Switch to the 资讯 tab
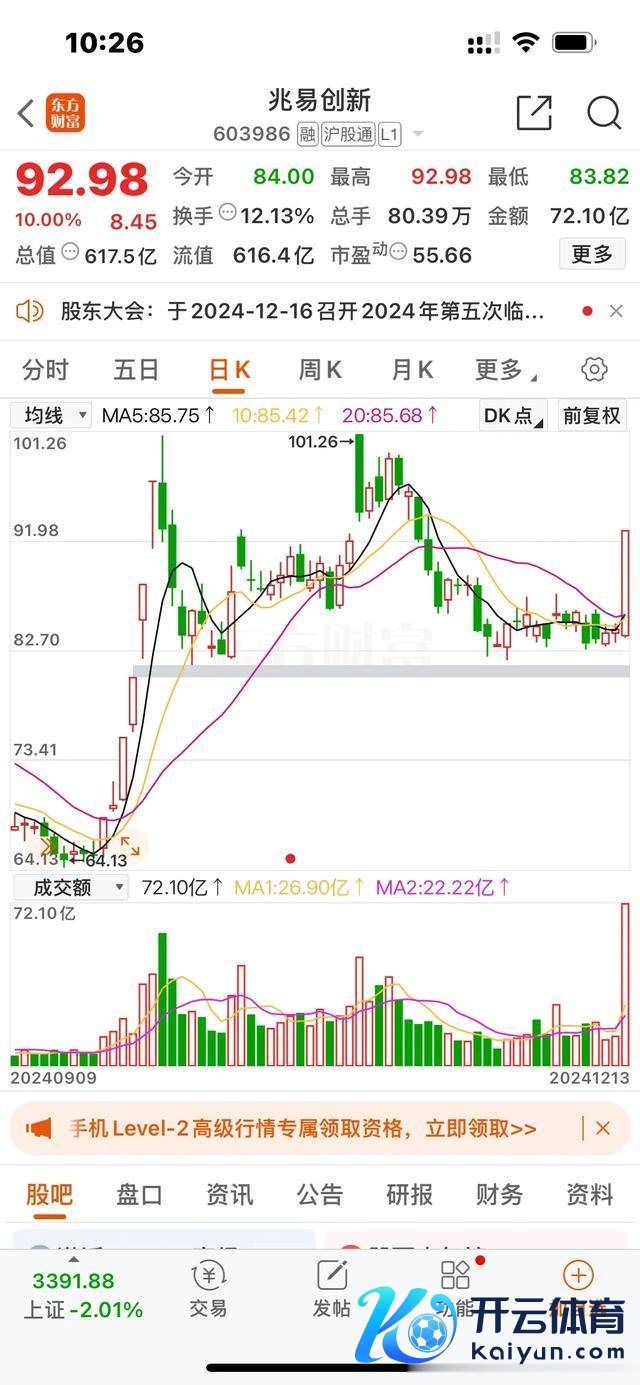This screenshot has height=1385, width=640. (229, 1194)
